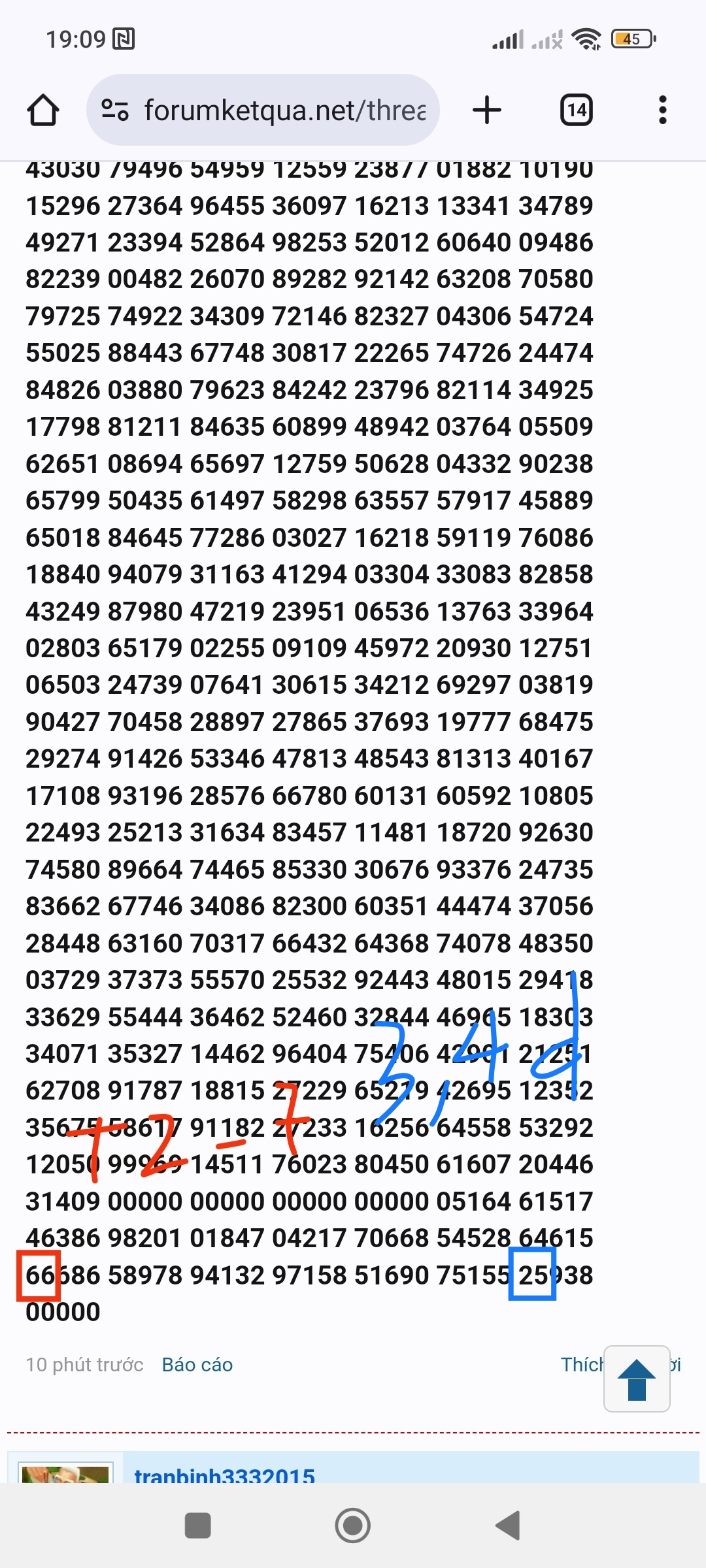
Task: Like the post with Thích
Action: click(x=582, y=1365)
